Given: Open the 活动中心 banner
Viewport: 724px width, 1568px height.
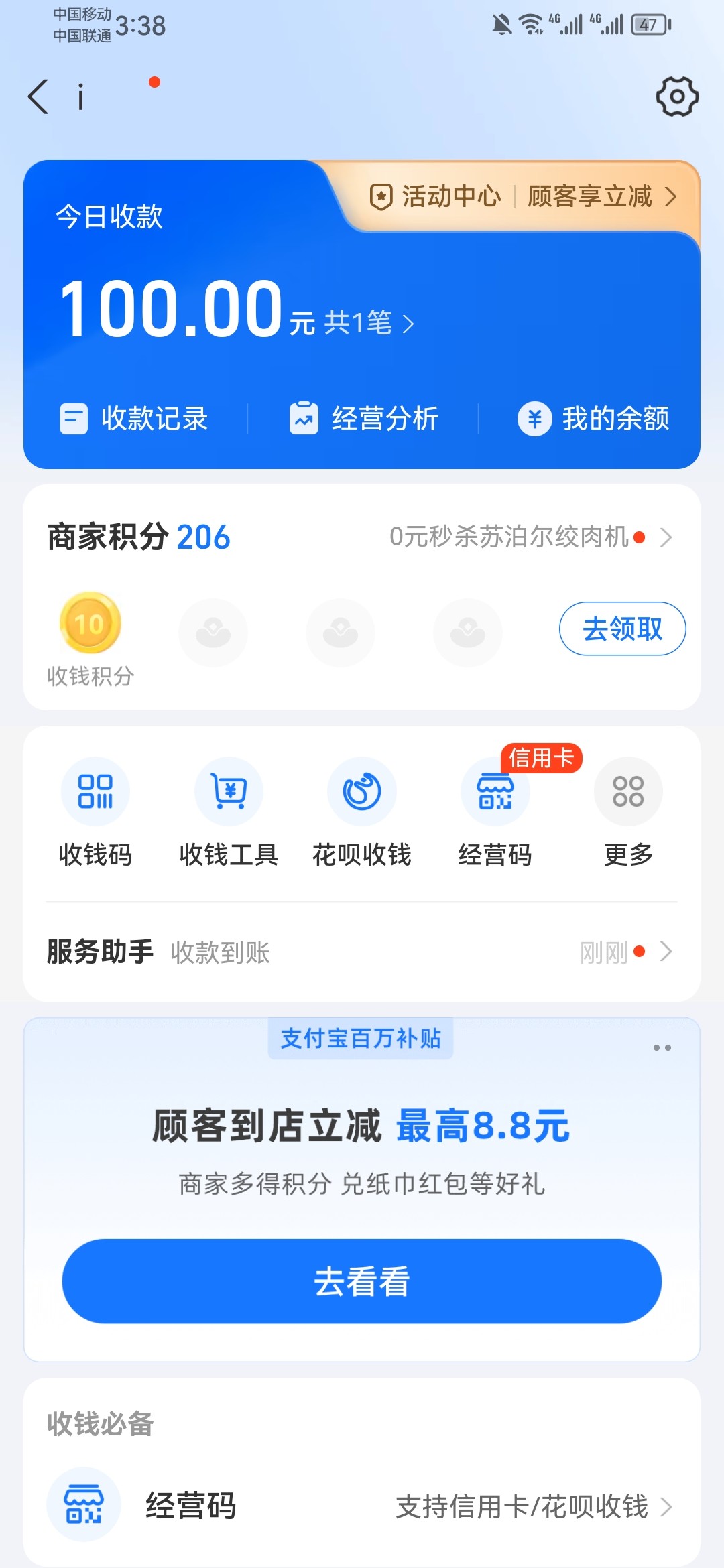Looking at the screenshot, I should click(x=523, y=196).
